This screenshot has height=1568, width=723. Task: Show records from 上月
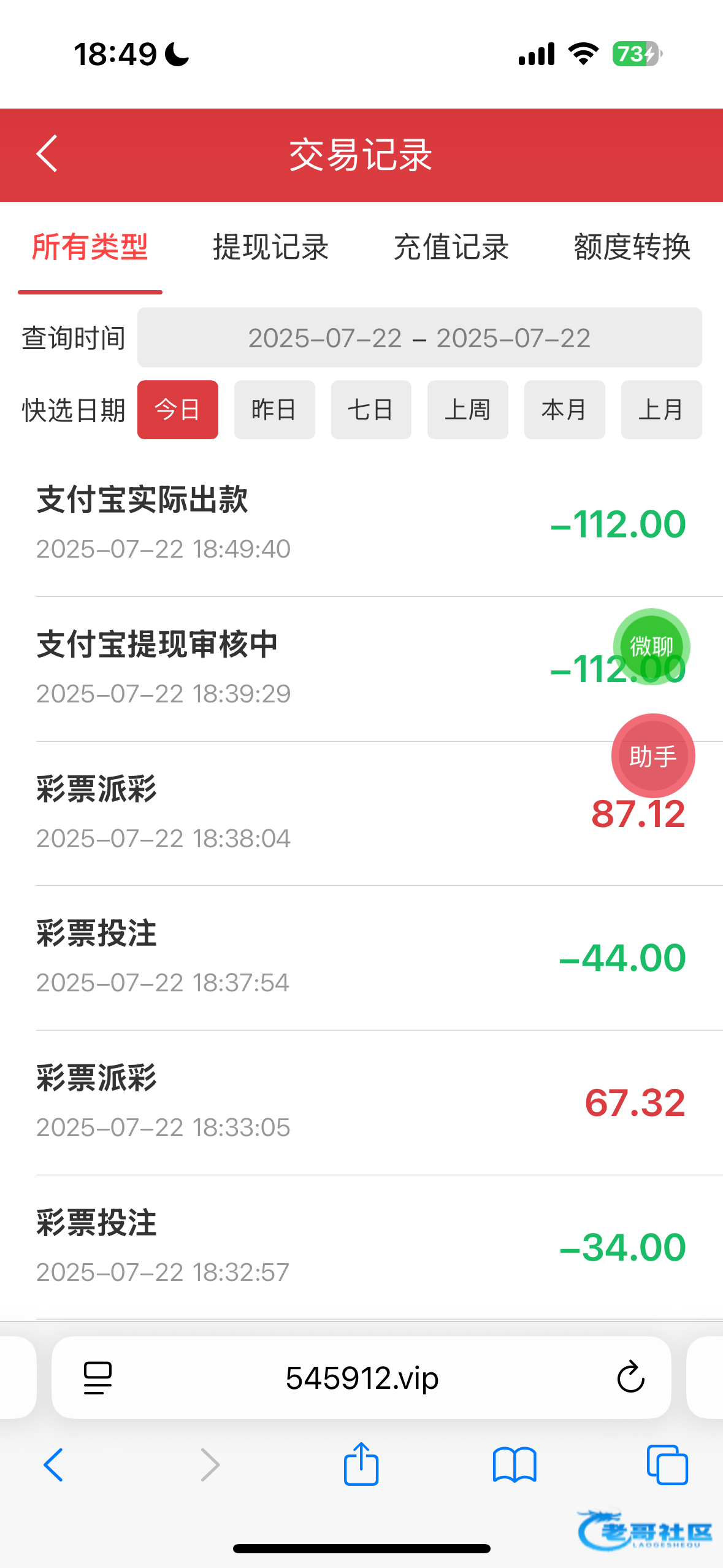661,410
